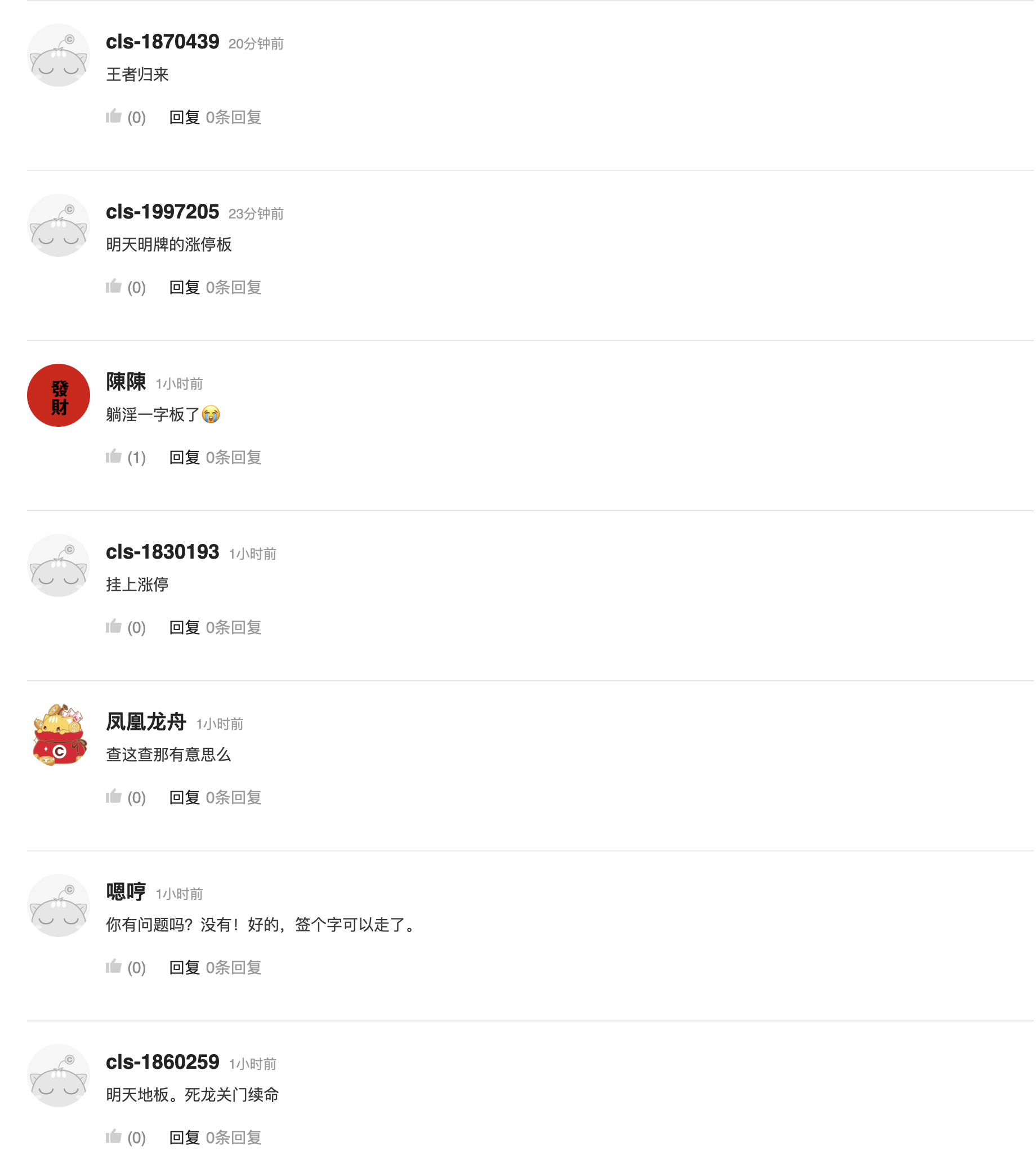Like 嗯哼's comment
1036x1160 pixels.
114,968
